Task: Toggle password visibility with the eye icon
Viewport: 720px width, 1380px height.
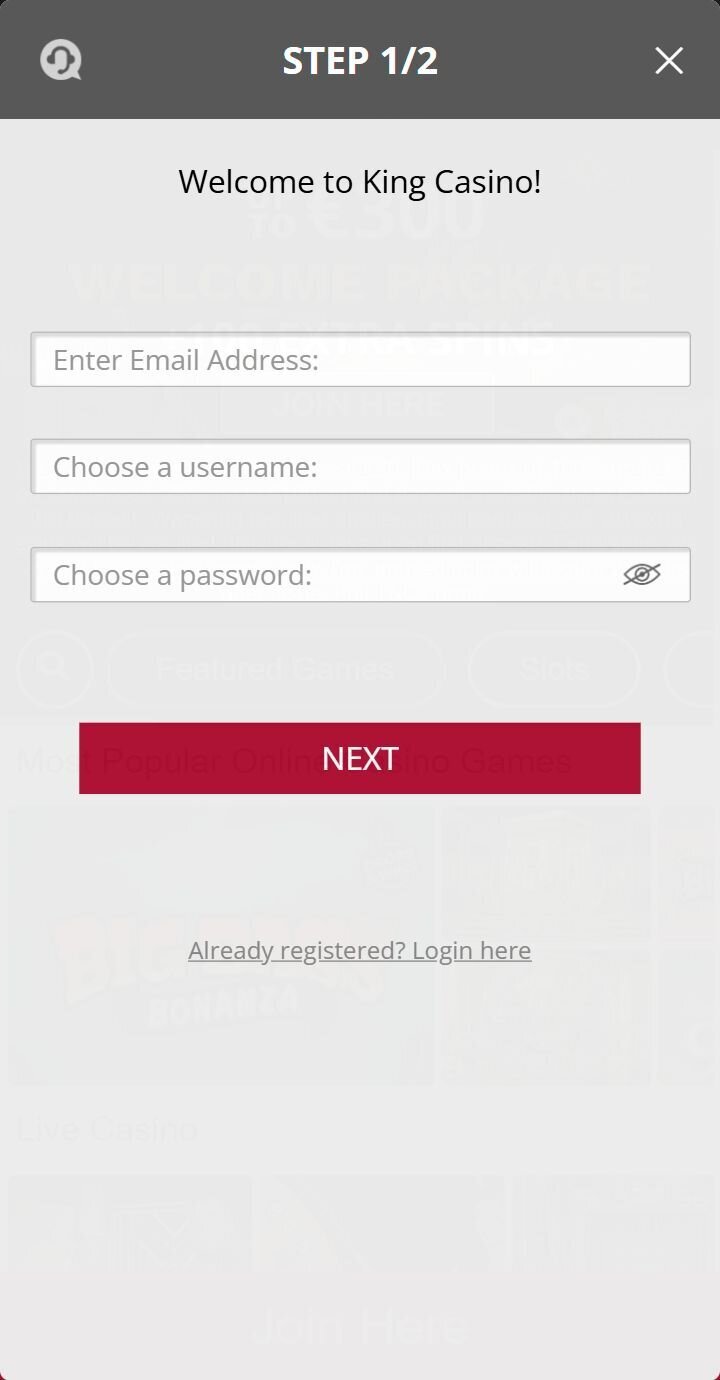Action: click(x=641, y=575)
